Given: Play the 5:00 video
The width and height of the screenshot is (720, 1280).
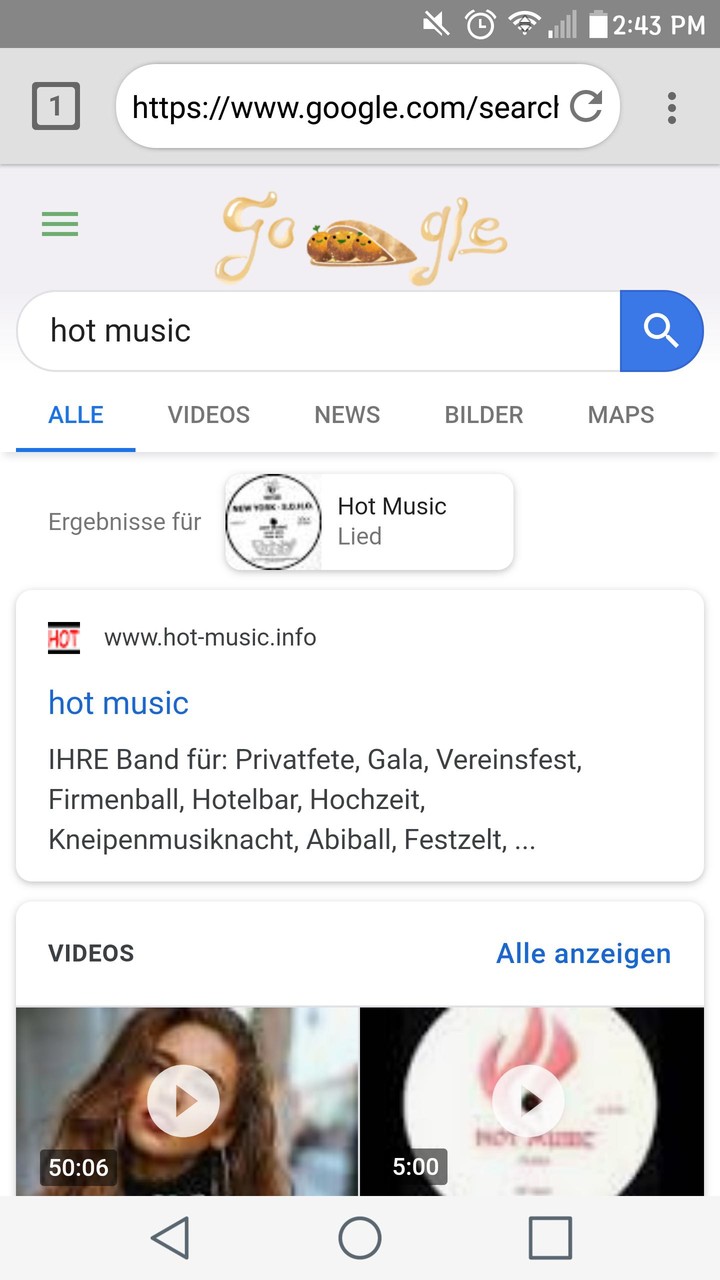Looking at the screenshot, I should coord(529,1101).
